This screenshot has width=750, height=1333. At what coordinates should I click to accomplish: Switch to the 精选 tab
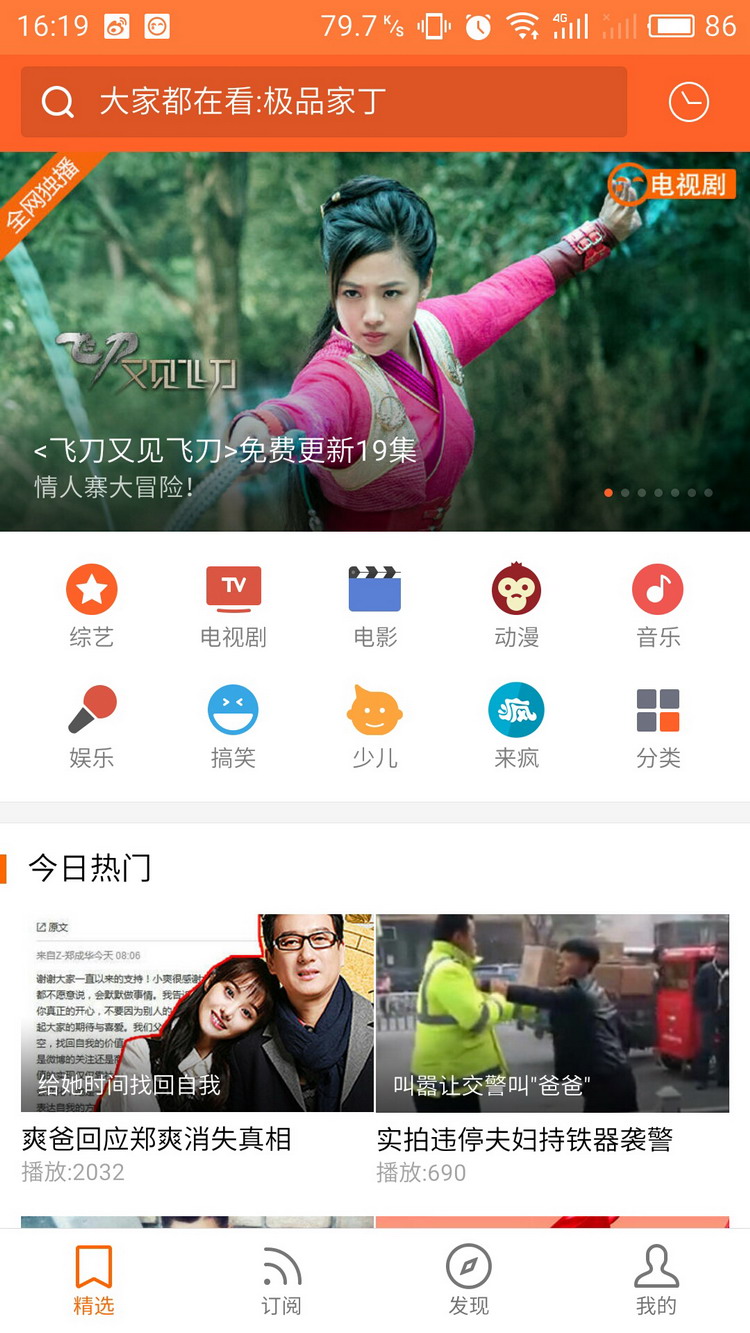click(94, 1280)
